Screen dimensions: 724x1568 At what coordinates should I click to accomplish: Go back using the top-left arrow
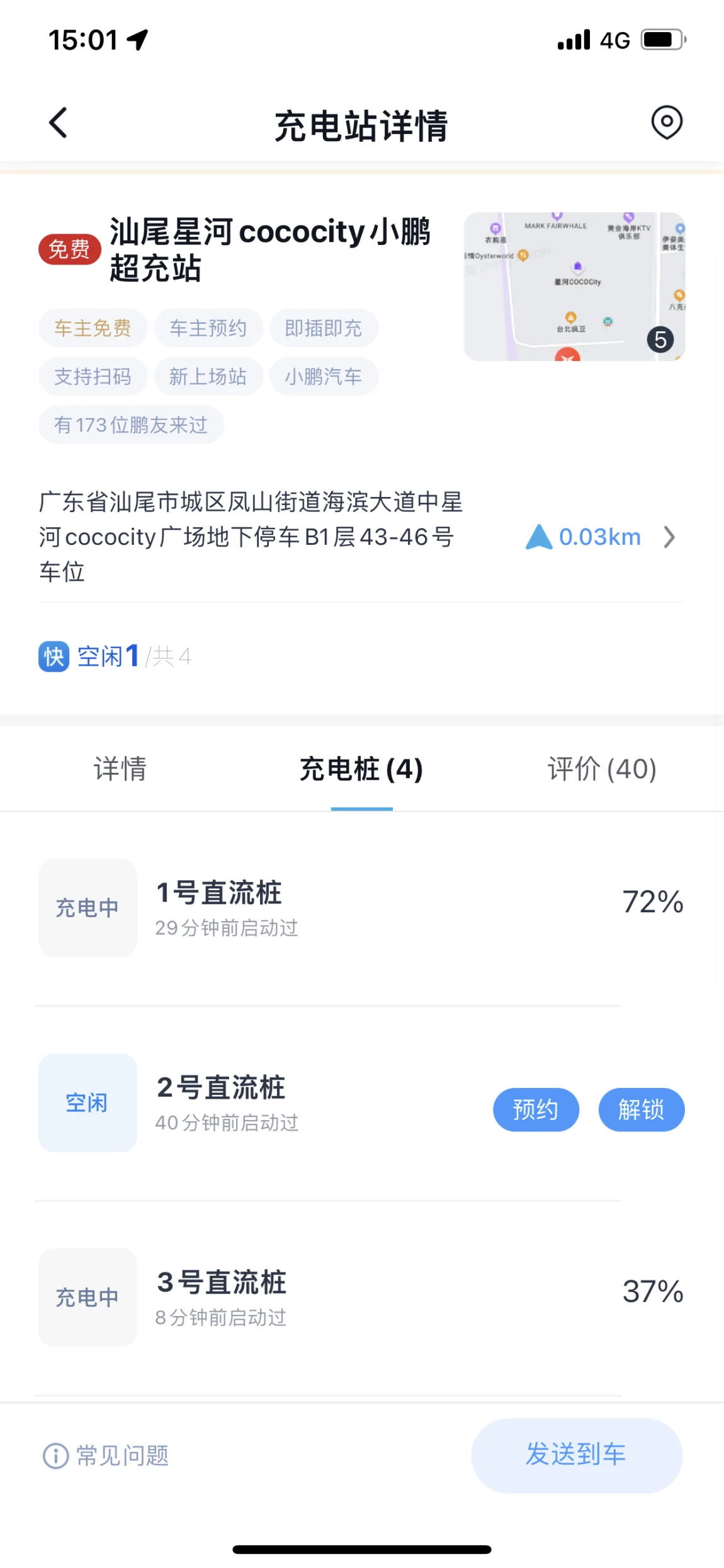(x=58, y=122)
